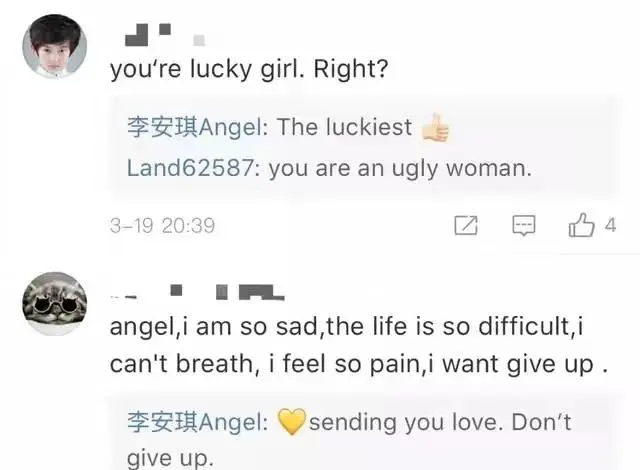This screenshot has width=640, height=470.
Task: Like the "you're lucky girl" comment
Action: tap(581, 225)
